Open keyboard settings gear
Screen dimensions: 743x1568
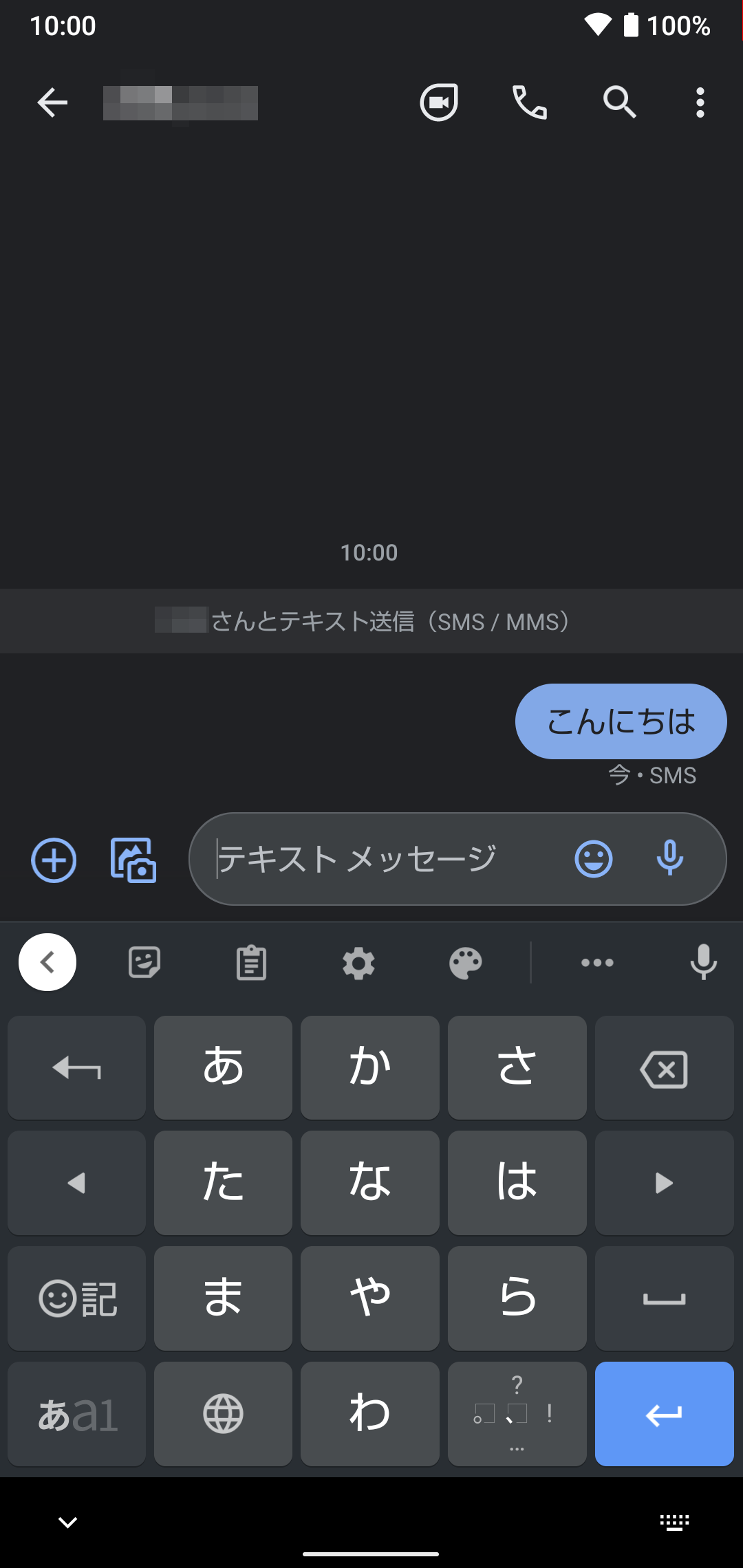tap(358, 963)
